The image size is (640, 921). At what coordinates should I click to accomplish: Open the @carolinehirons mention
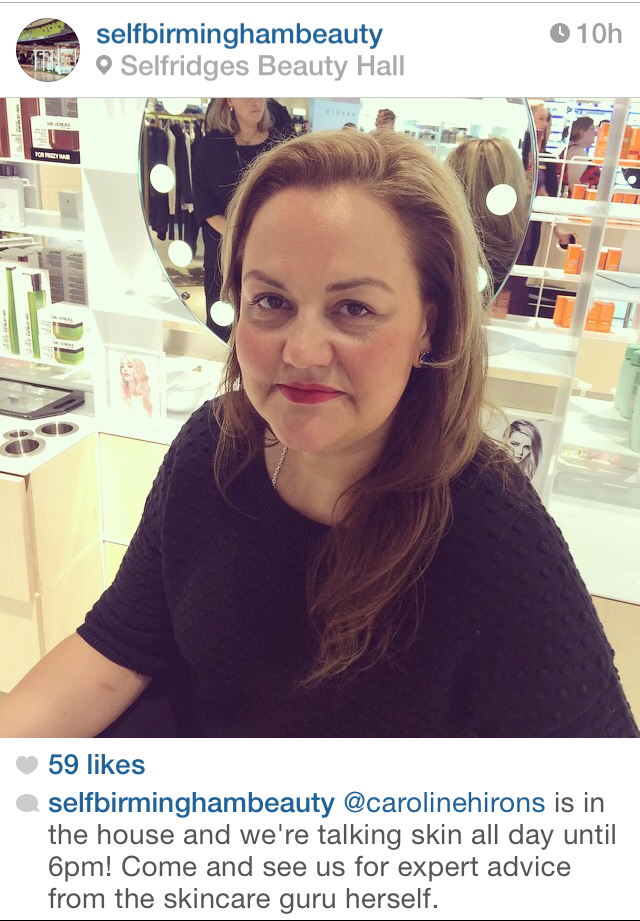pos(445,802)
